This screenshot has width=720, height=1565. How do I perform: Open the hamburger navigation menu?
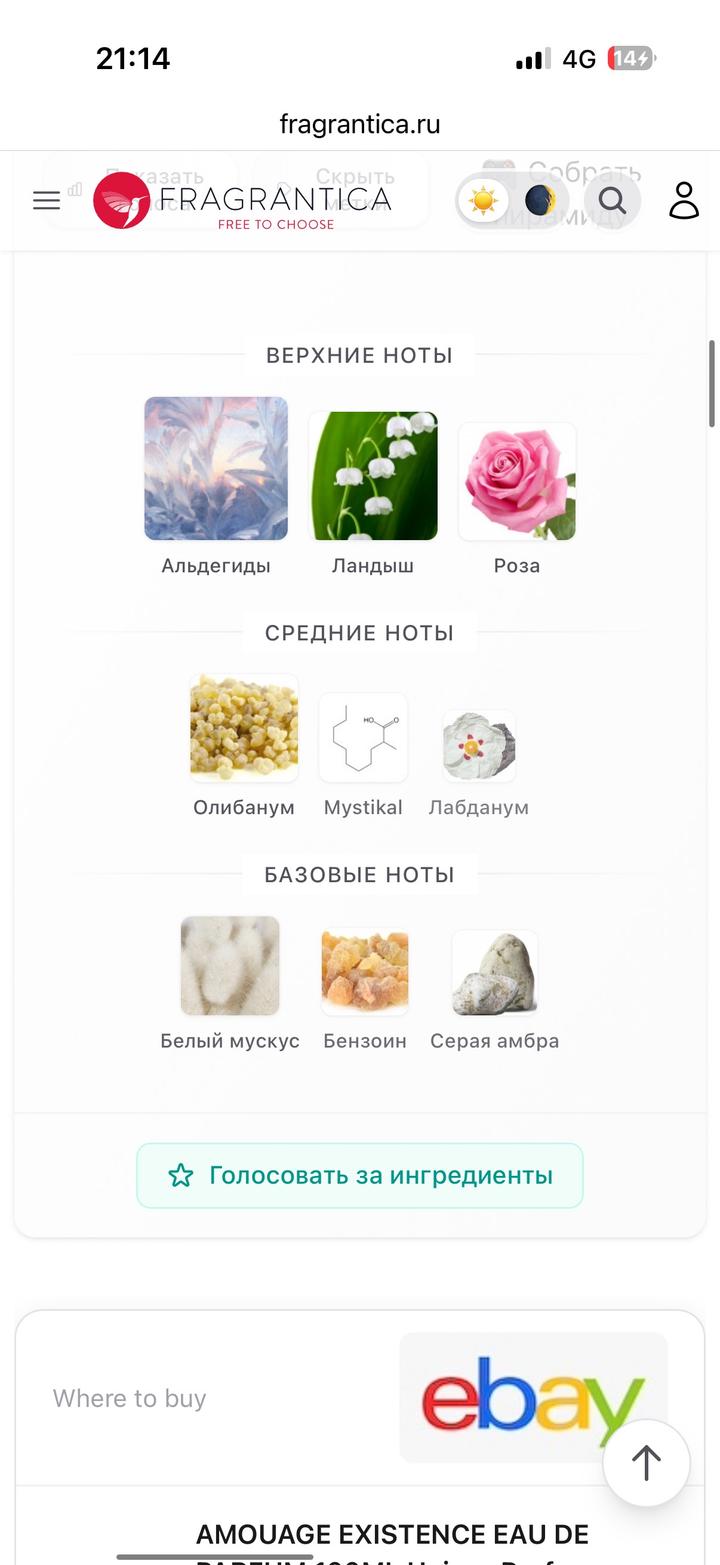tap(46, 200)
